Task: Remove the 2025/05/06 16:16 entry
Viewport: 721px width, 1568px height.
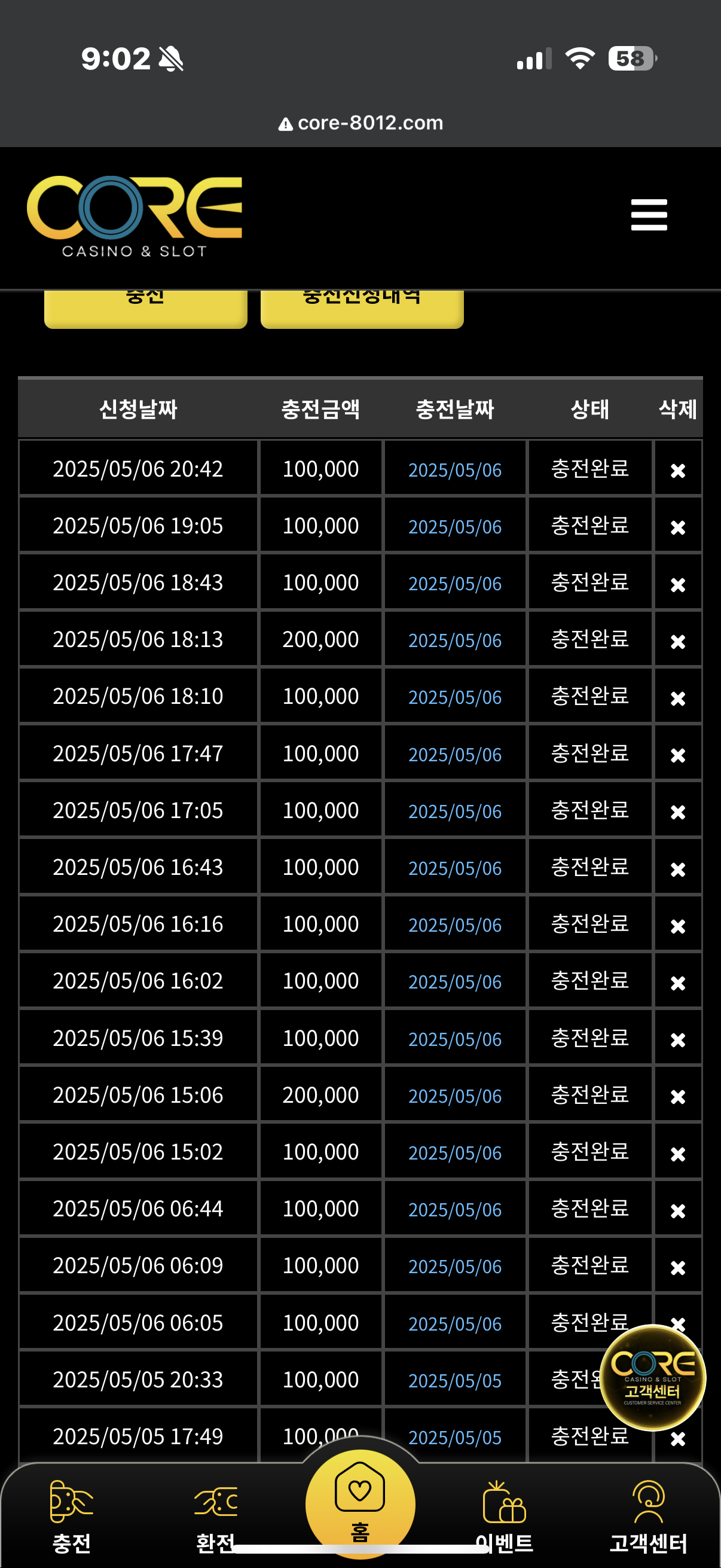Action: click(677, 925)
